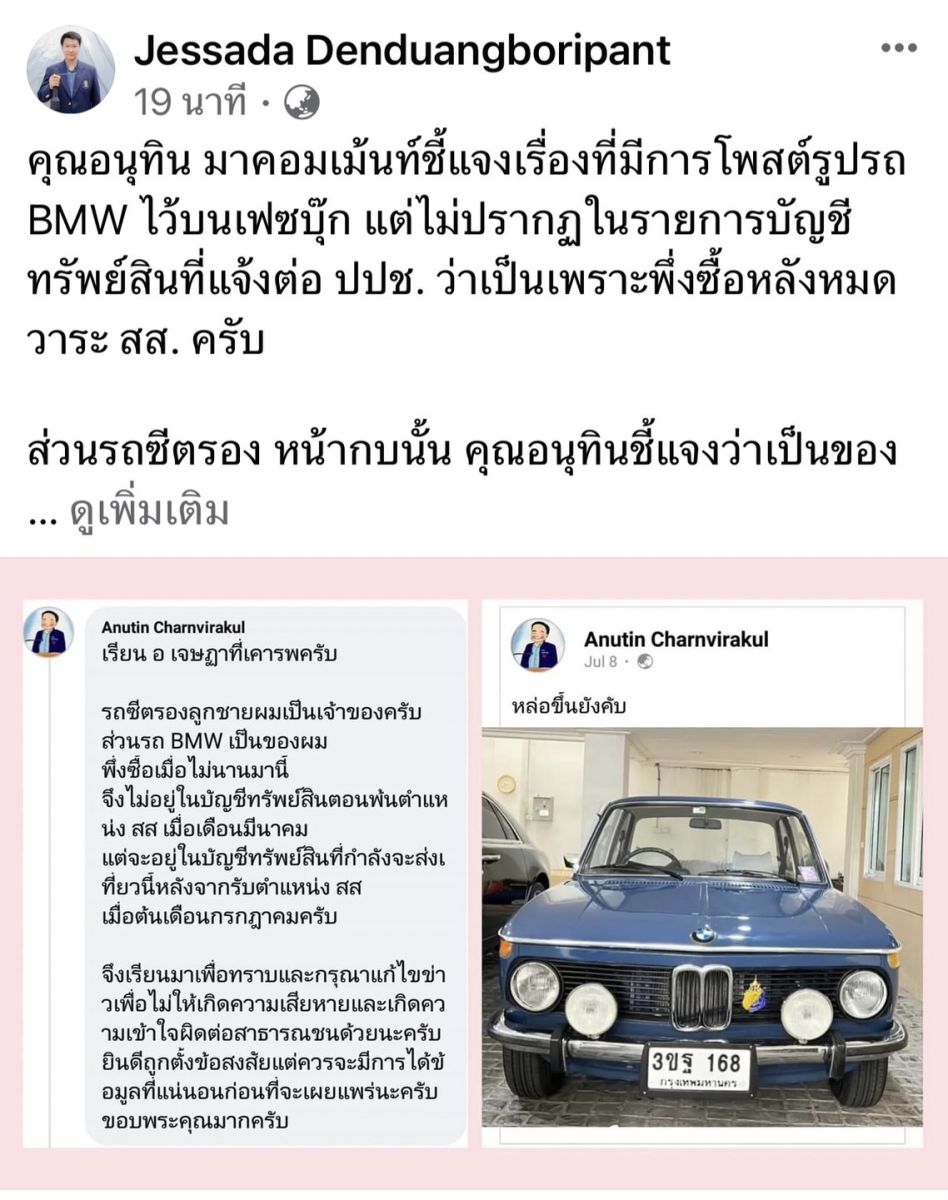Expand the post with ดูเพิ่มเติม
The width and height of the screenshot is (948, 1200).
click(x=149, y=512)
